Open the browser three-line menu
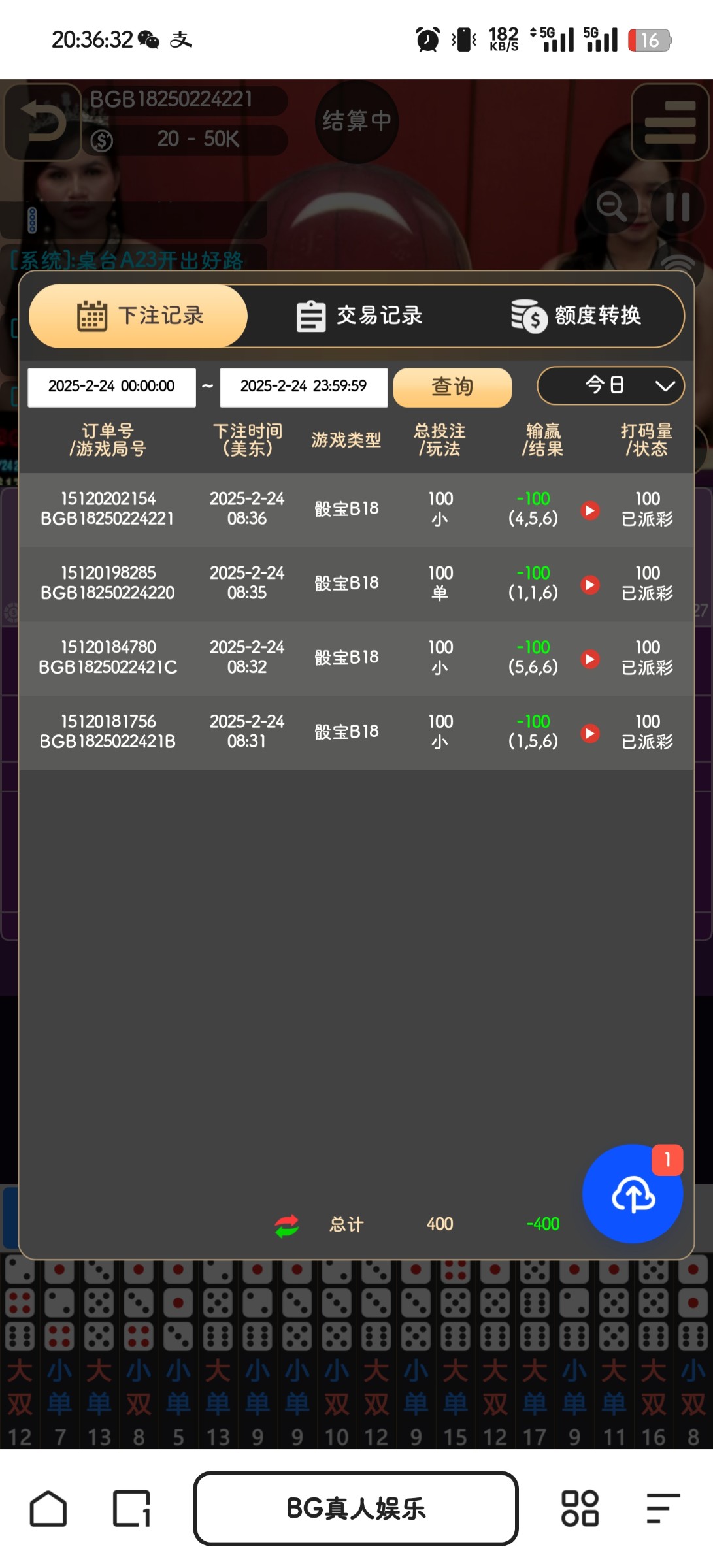Viewport: 713px width, 1568px height. [x=663, y=1509]
